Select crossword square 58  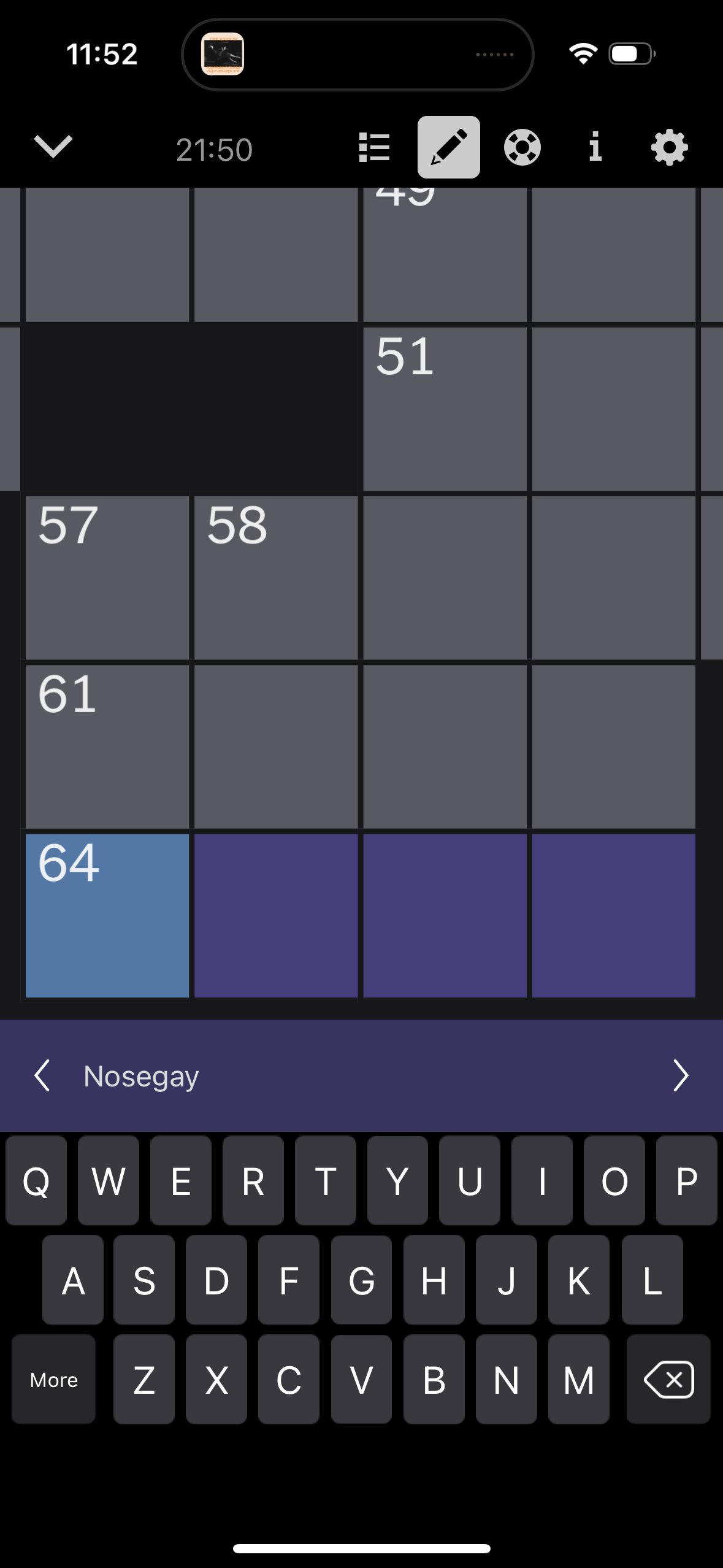(276, 577)
